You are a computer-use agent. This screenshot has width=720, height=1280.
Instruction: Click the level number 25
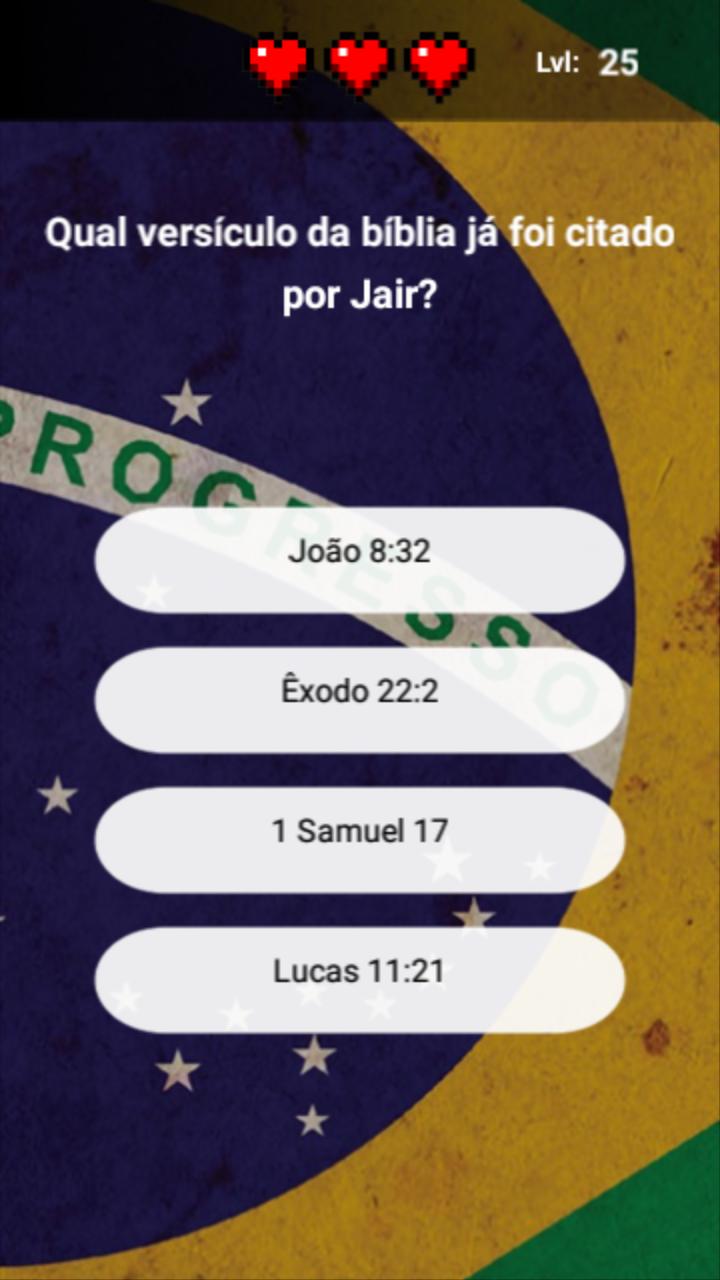620,62
